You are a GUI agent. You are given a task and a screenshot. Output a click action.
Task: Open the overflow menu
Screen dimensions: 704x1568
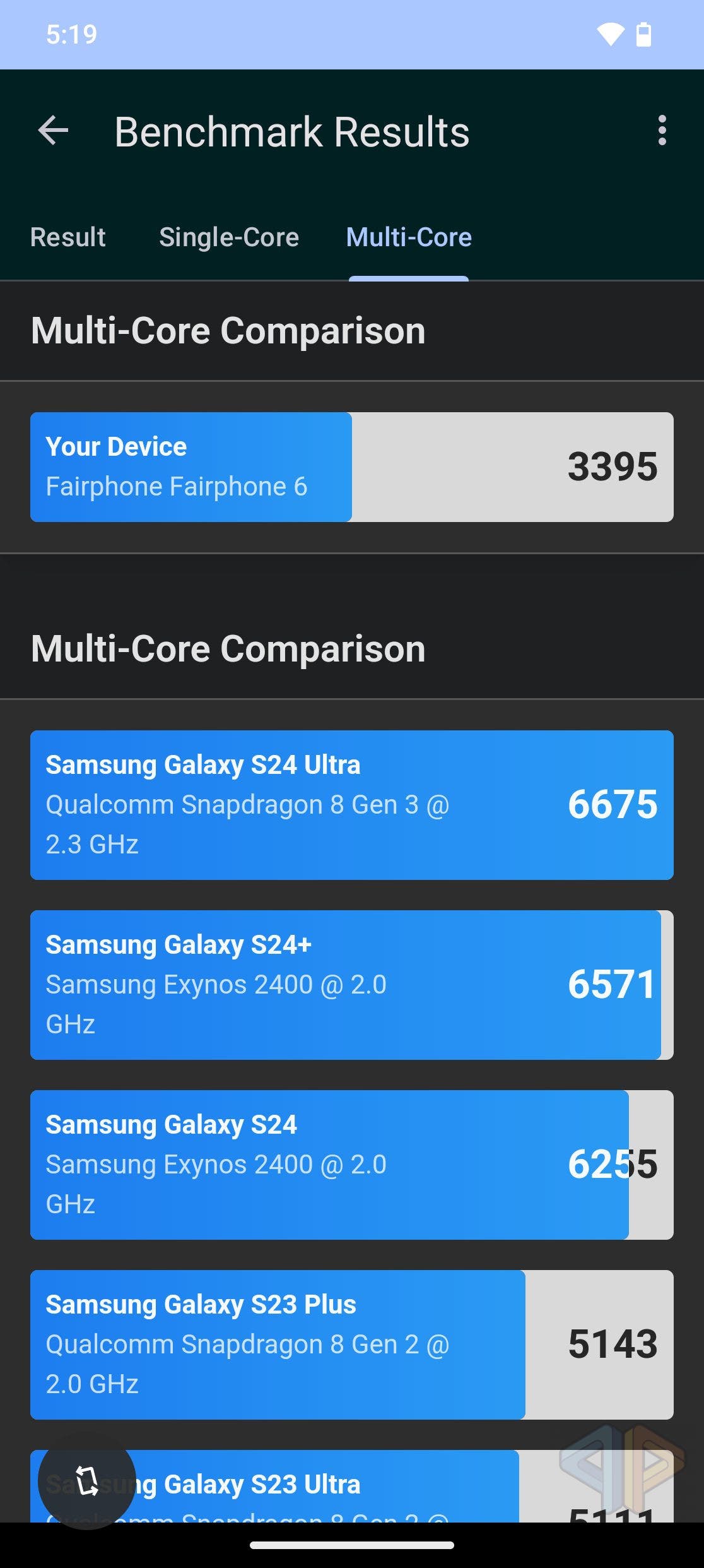pos(661,131)
